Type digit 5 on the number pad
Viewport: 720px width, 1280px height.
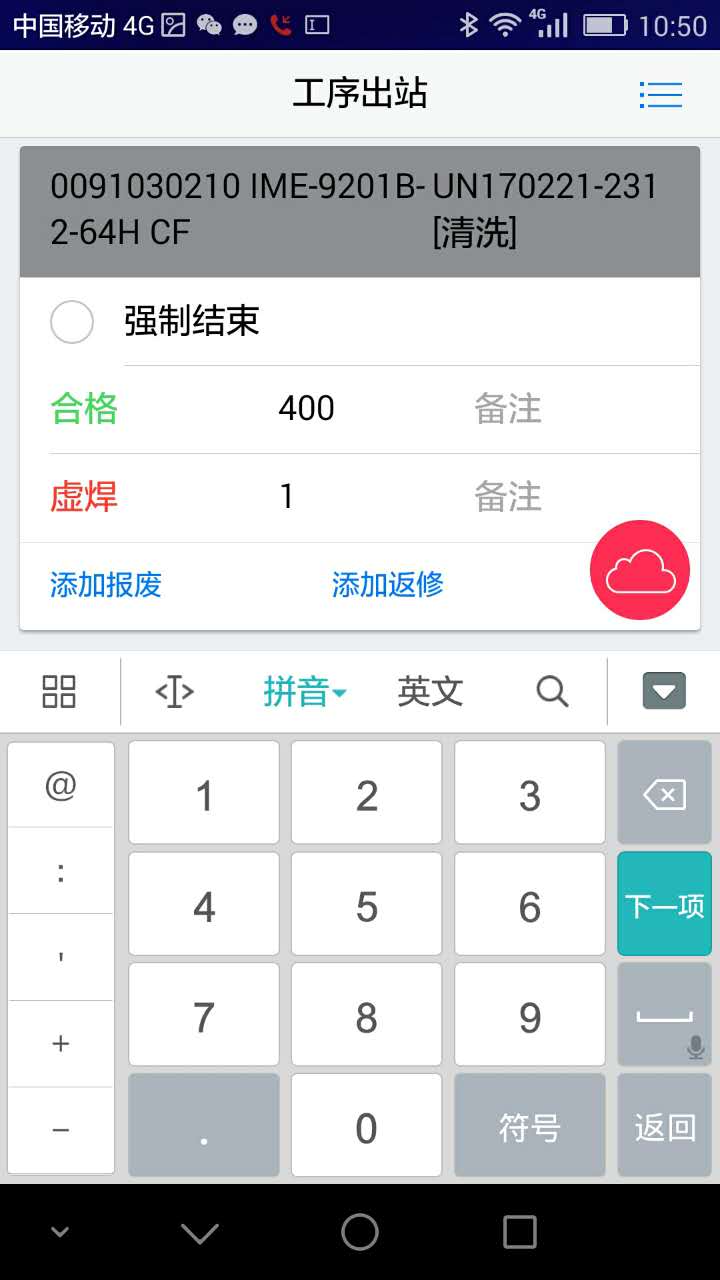coord(366,906)
